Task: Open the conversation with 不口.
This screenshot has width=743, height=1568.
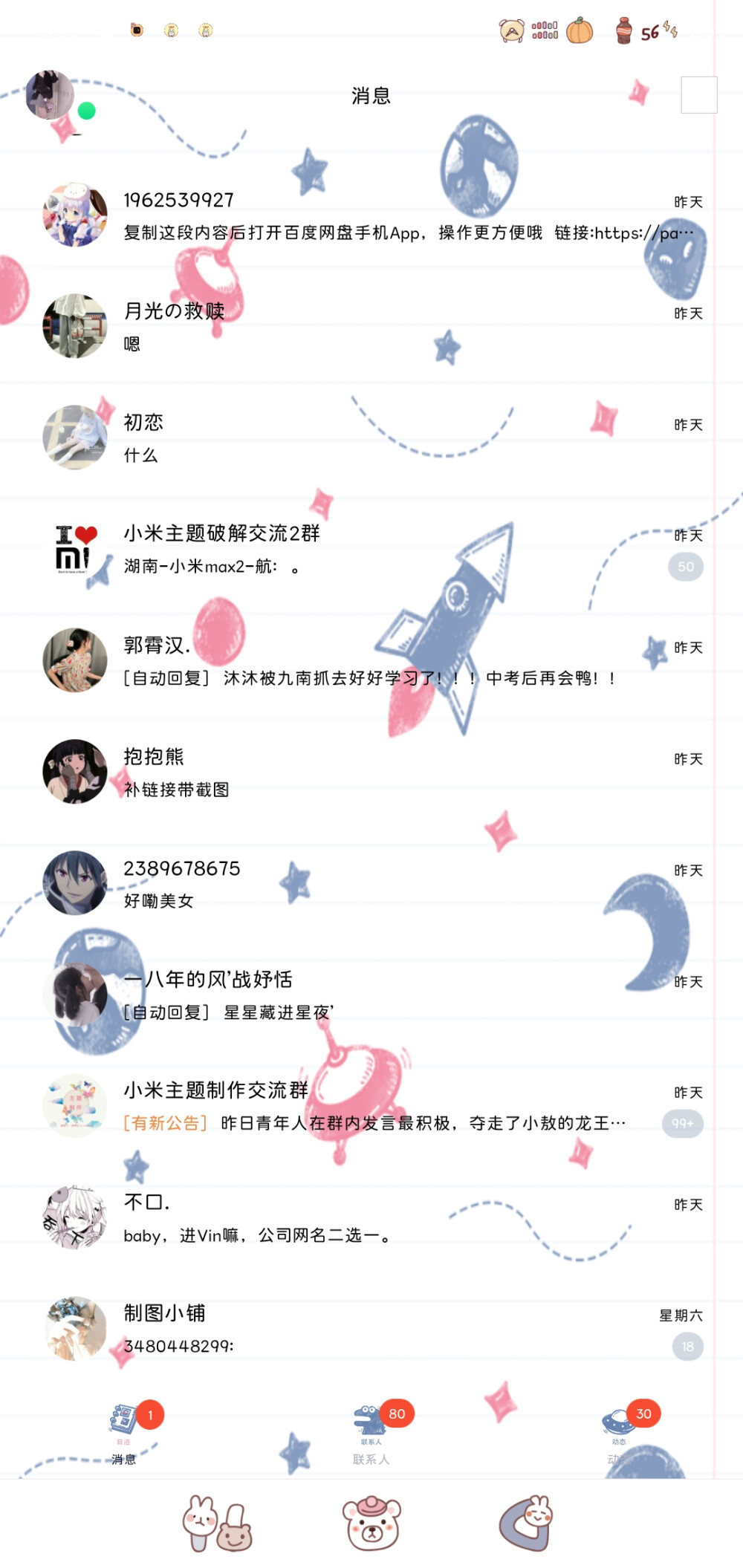Action: (371, 1218)
